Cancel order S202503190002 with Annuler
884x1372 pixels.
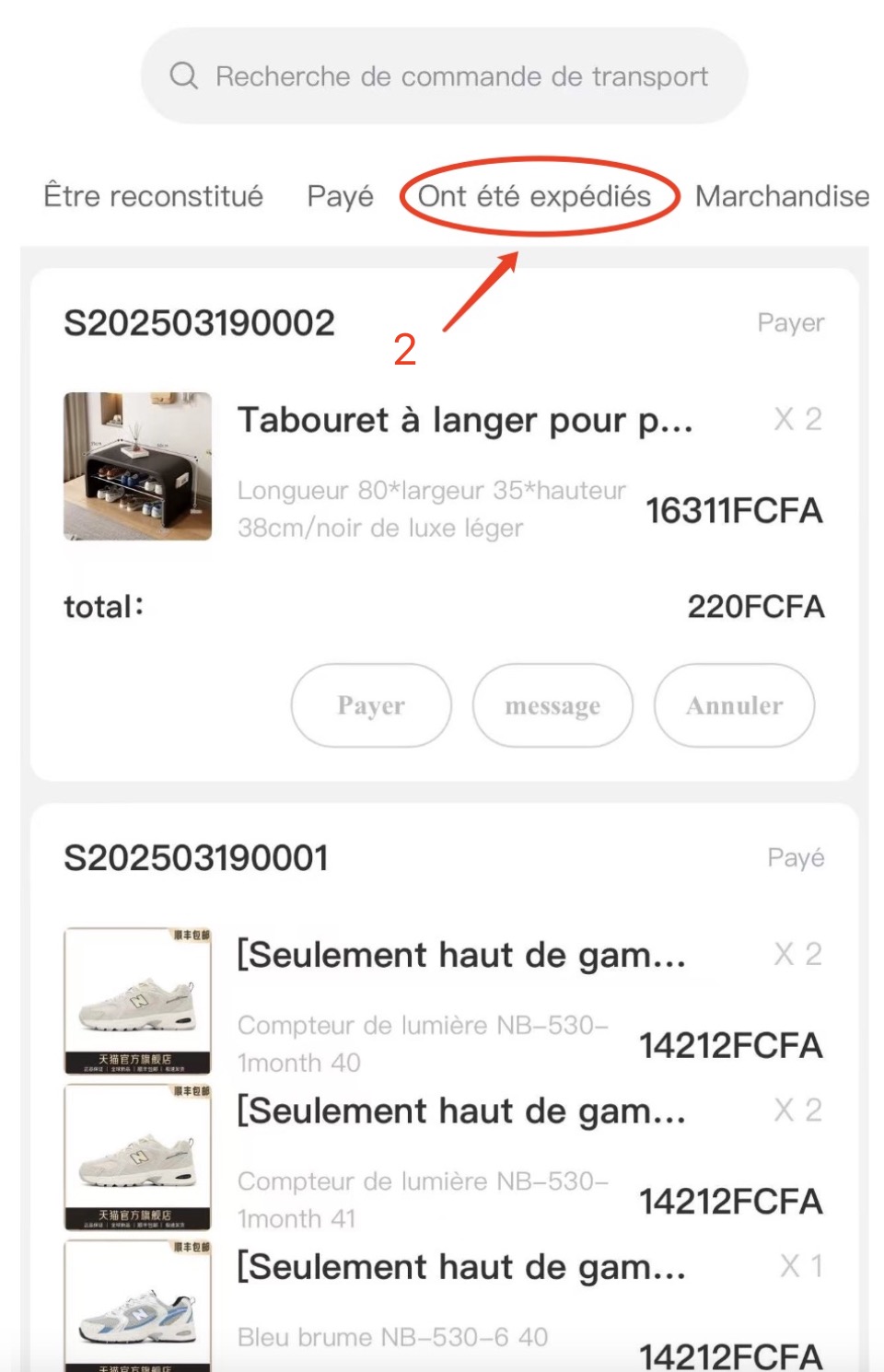tap(734, 705)
